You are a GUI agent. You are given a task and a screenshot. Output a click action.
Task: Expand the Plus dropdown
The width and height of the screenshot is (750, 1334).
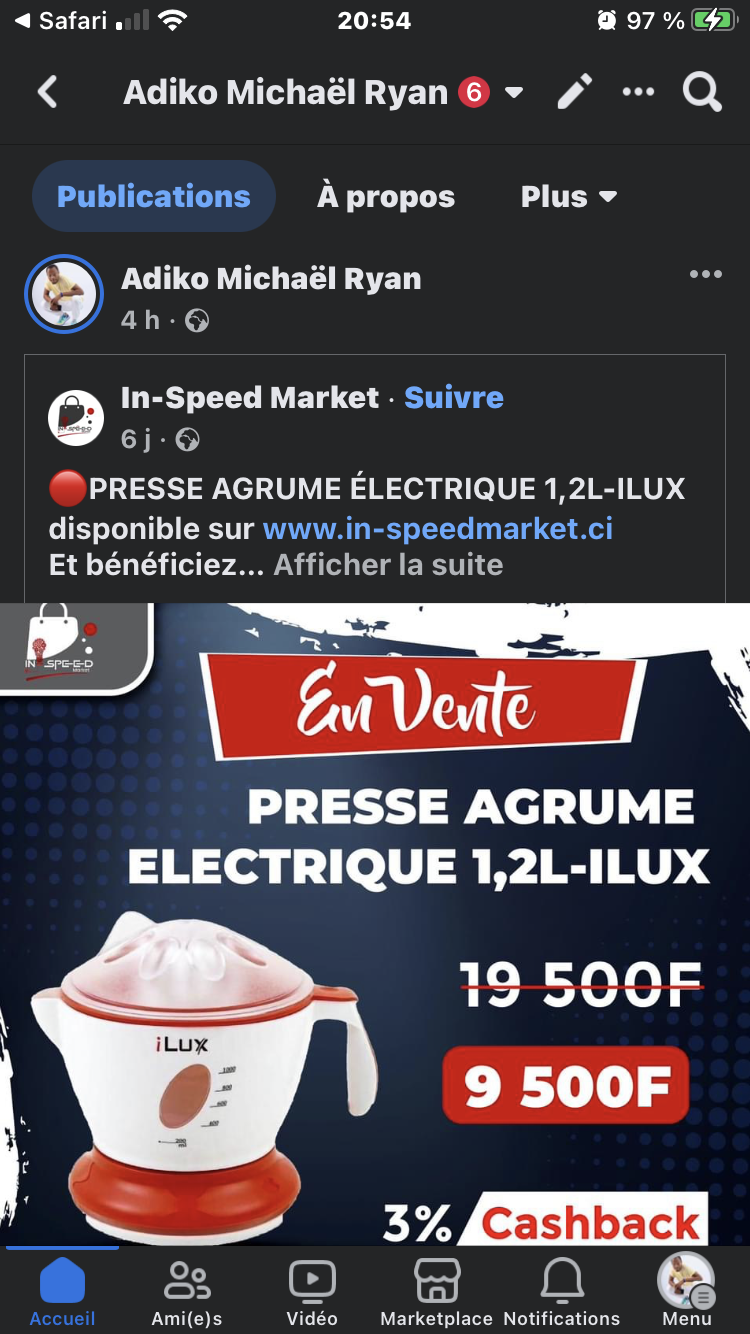click(568, 197)
